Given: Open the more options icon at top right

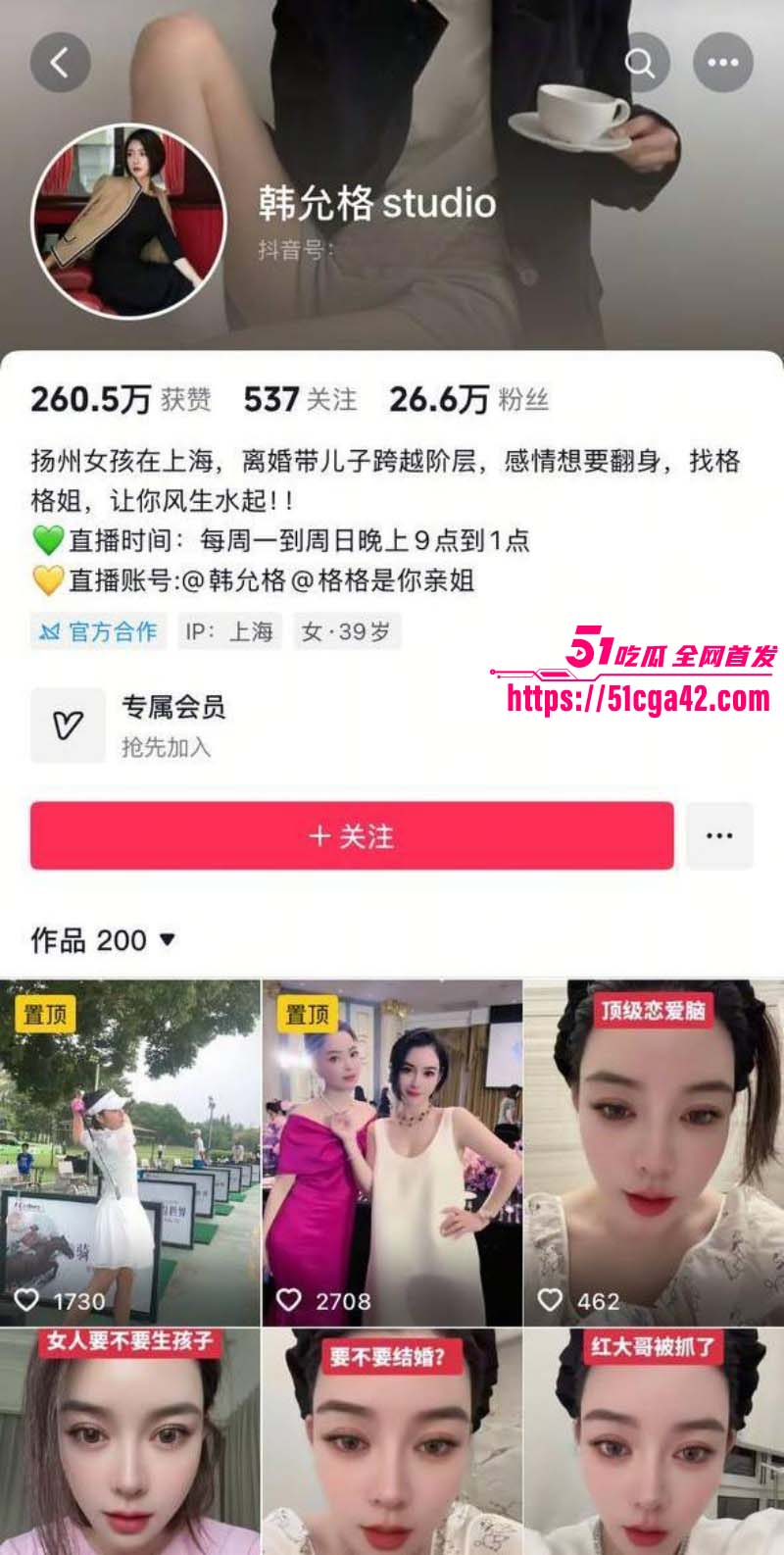Looking at the screenshot, I should pyautogui.click(x=720, y=61).
